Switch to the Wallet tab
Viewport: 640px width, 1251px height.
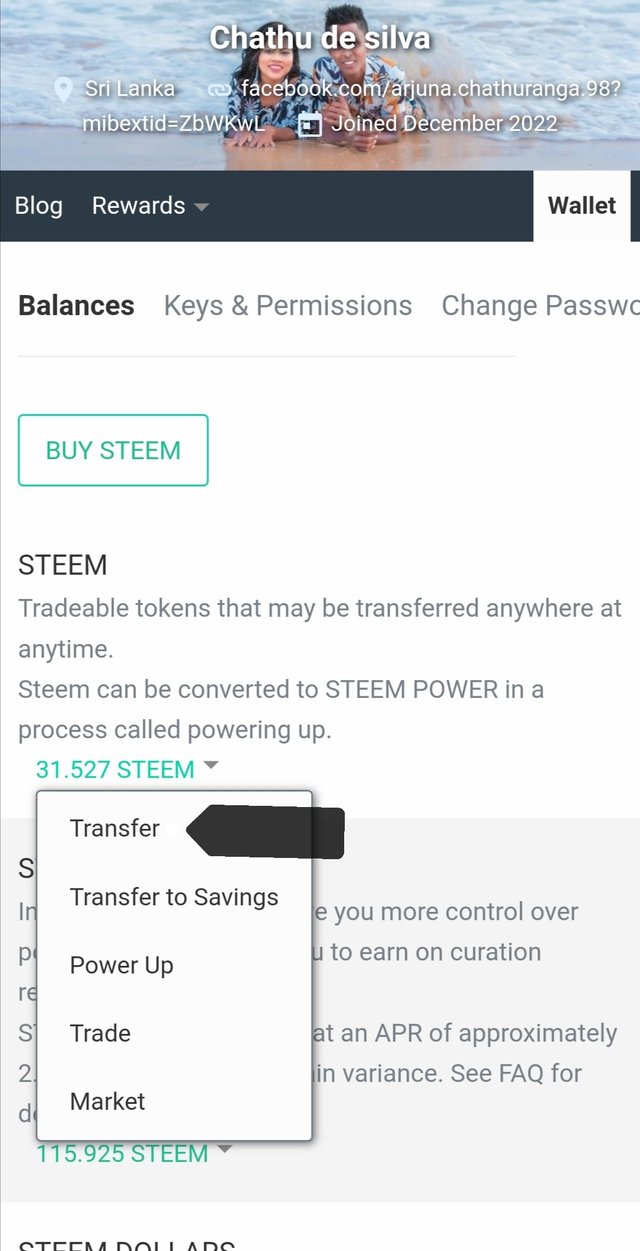point(582,206)
